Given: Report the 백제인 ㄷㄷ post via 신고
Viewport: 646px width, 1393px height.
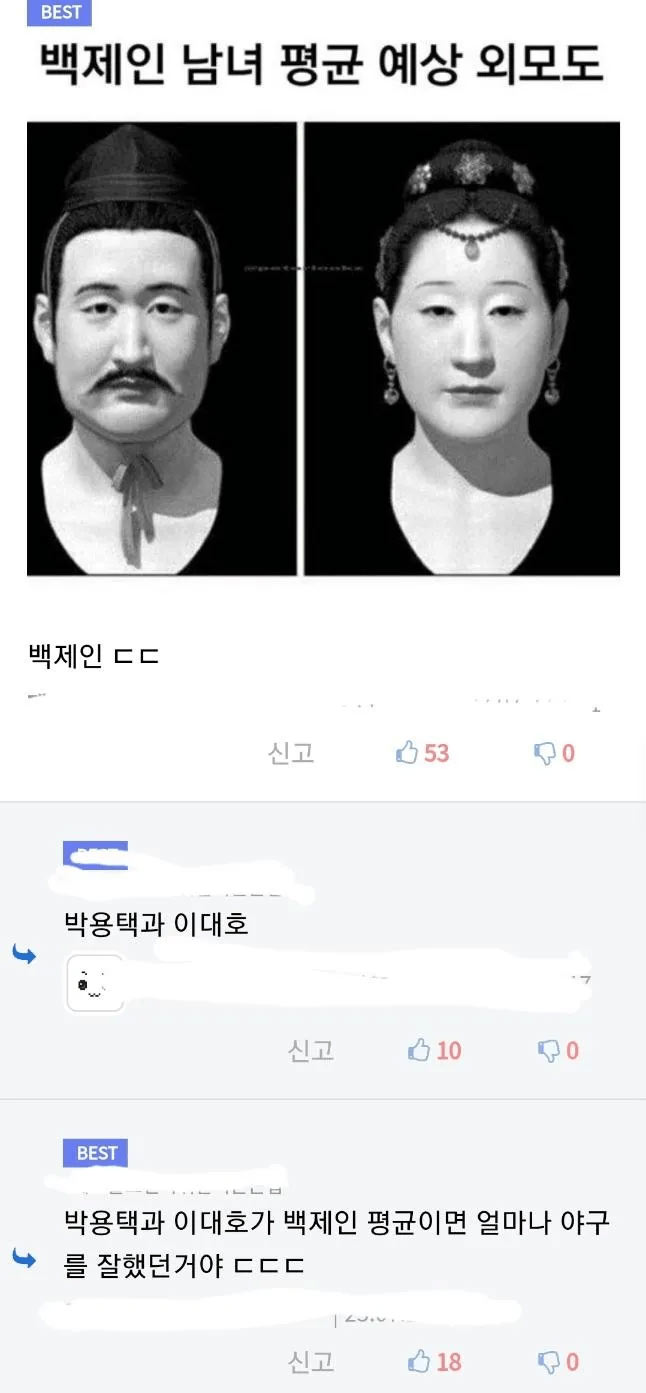Looking at the screenshot, I should (x=291, y=753).
